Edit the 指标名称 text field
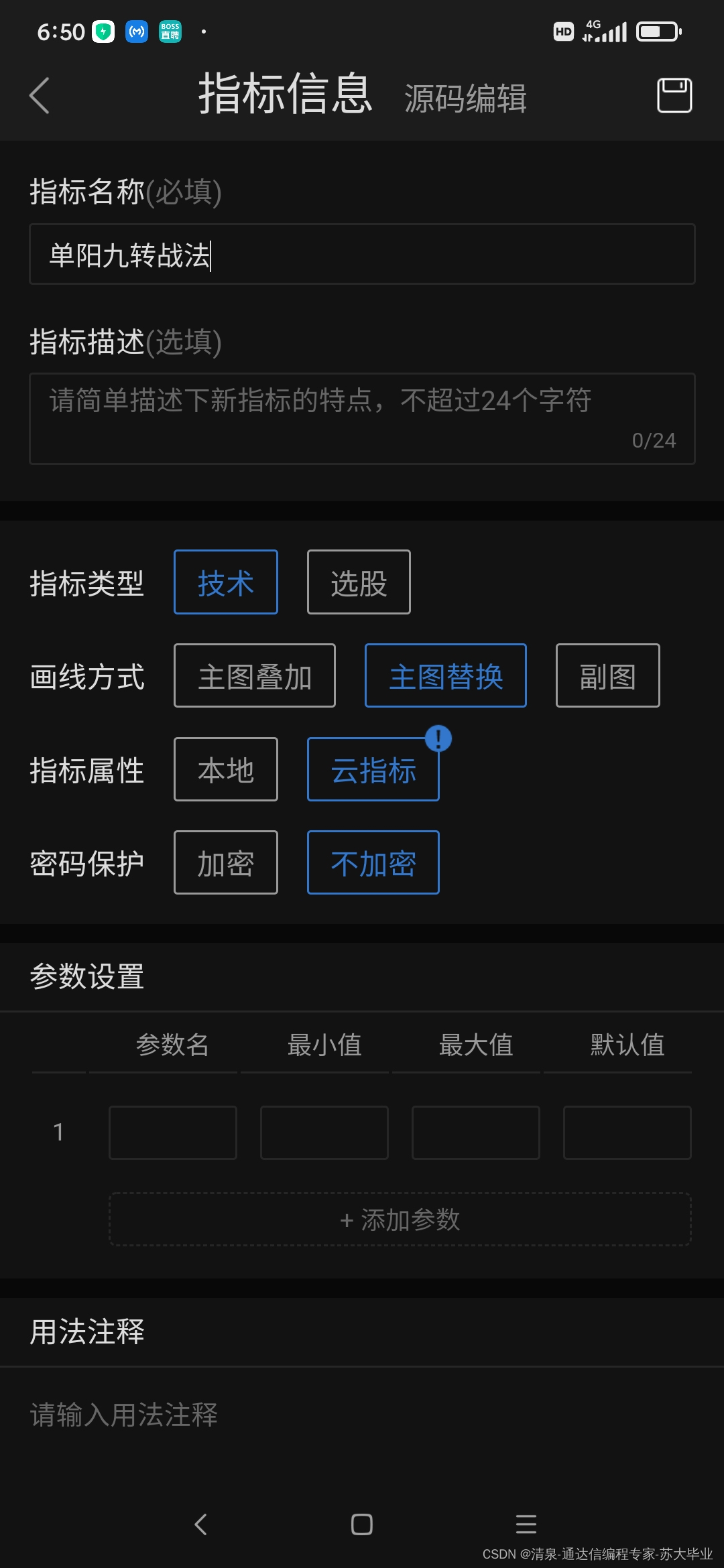This screenshot has height=1568, width=724. coord(362,255)
